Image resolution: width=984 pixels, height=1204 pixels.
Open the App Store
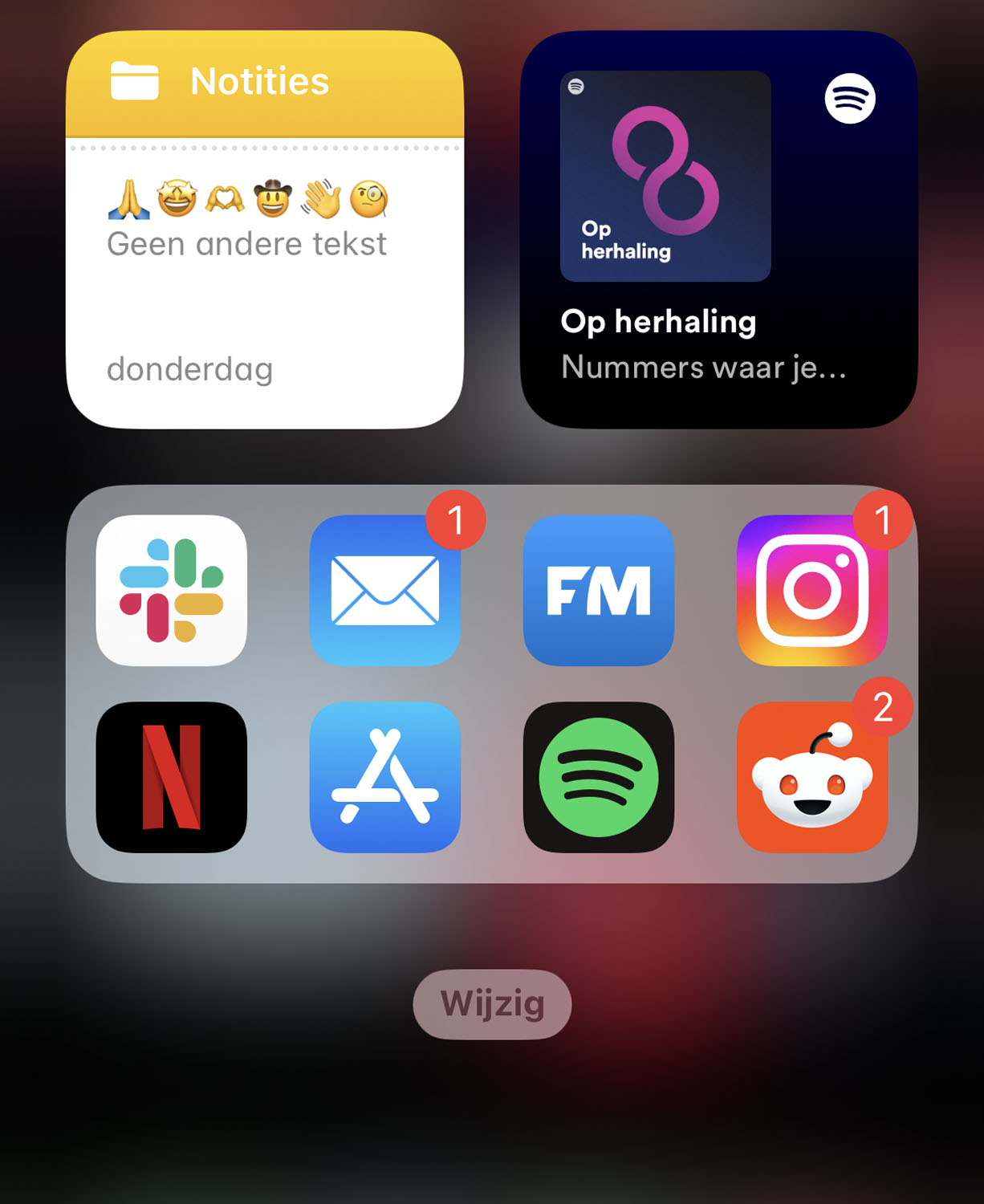384,777
